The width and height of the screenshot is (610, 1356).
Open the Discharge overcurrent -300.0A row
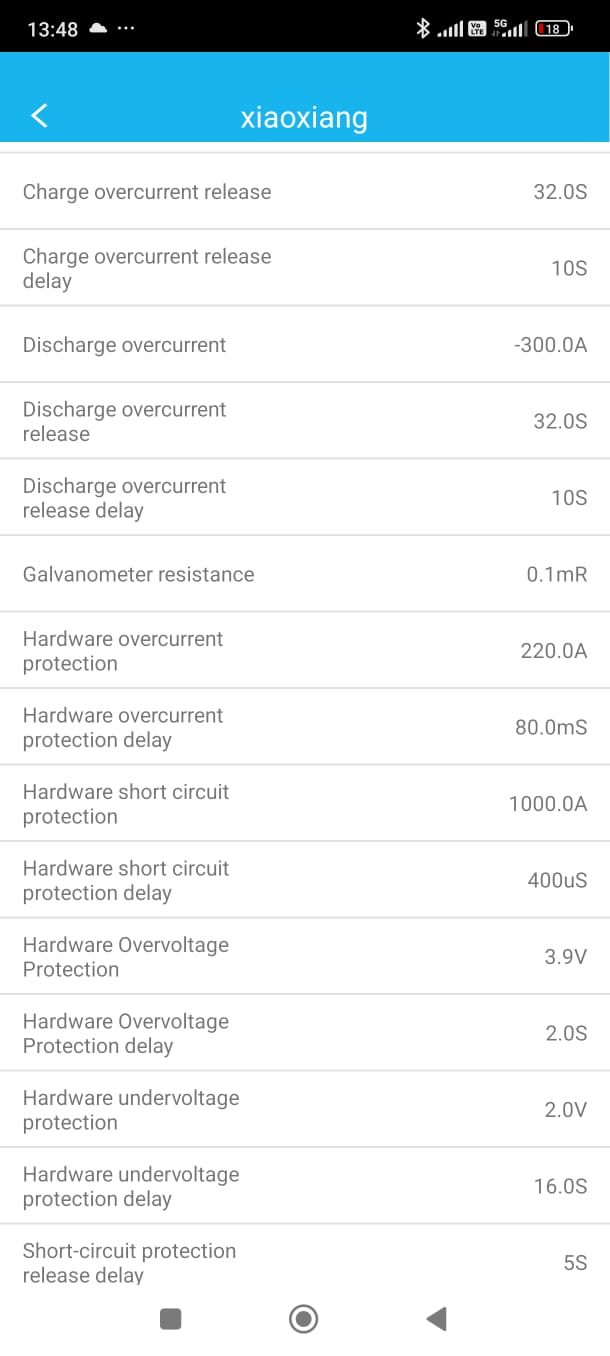[x=305, y=345]
